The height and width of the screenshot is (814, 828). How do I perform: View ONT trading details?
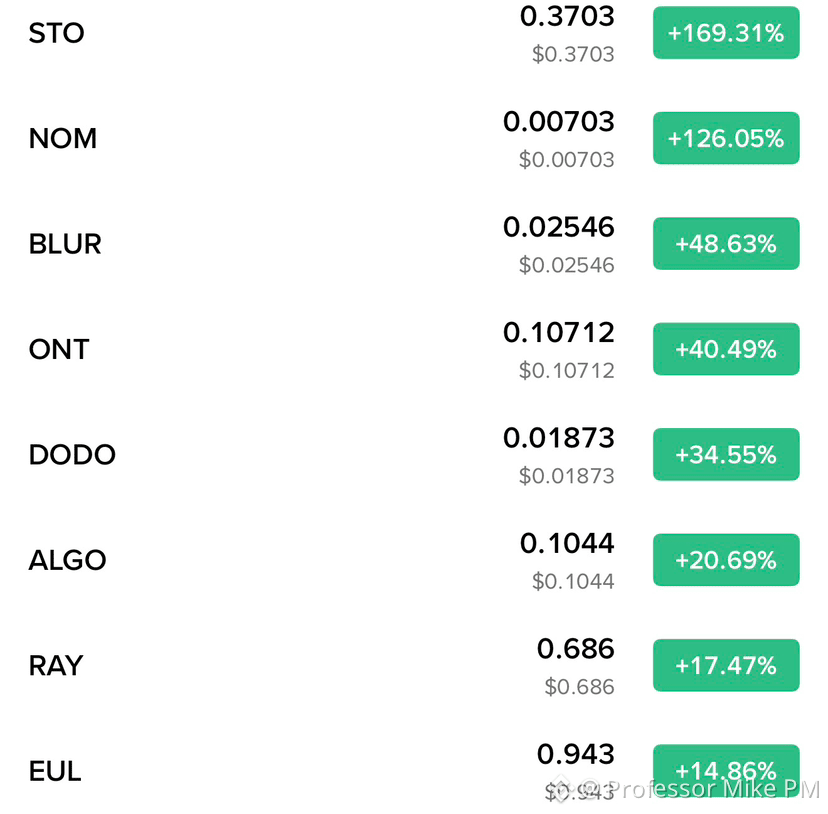414,349
